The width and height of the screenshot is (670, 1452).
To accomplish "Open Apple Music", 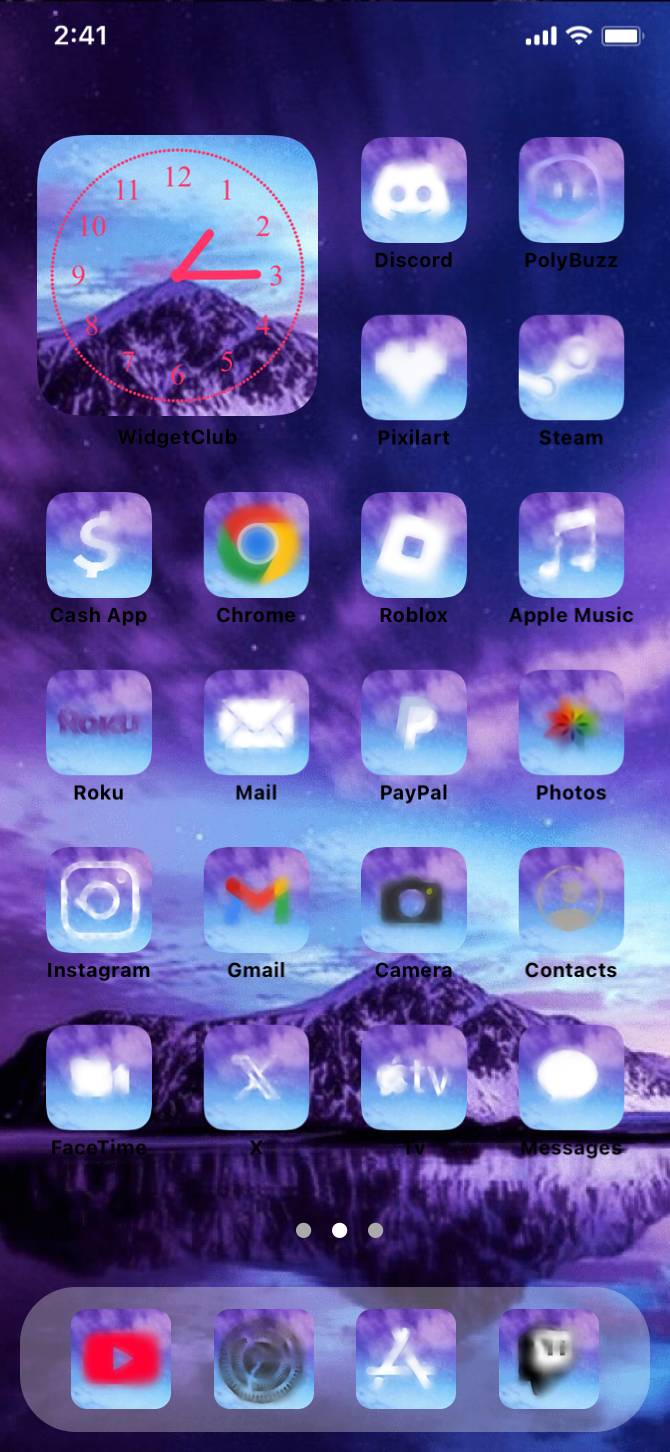I will coord(571,545).
